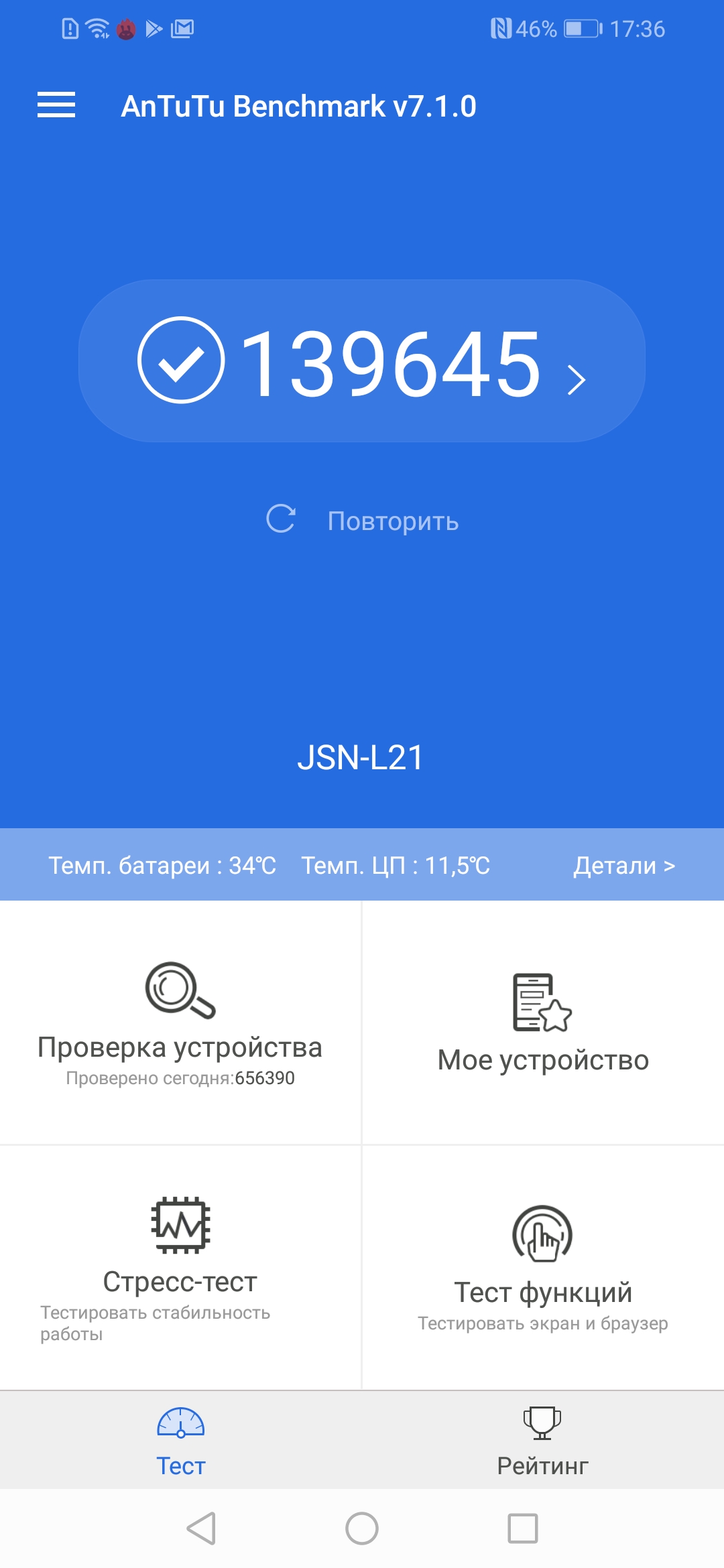The image size is (724, 1568).
Task: Go back with the system back button
Action: tap(201, 1528)
